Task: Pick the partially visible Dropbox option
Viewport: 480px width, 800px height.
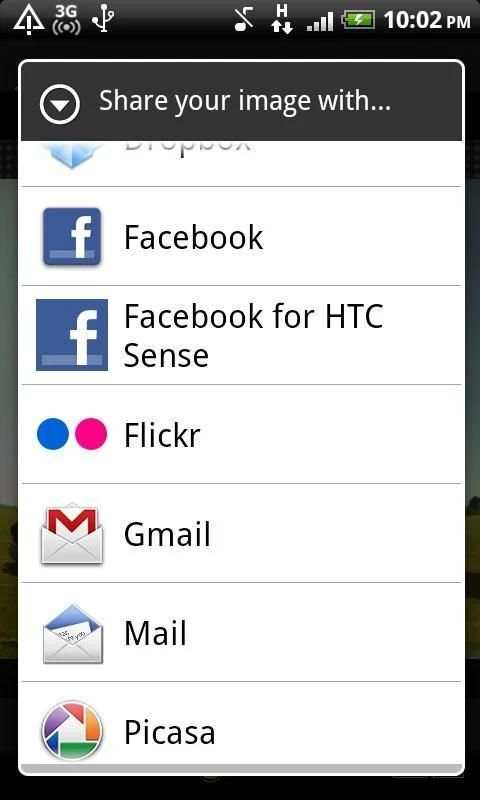Action: (x=241, y=163)
